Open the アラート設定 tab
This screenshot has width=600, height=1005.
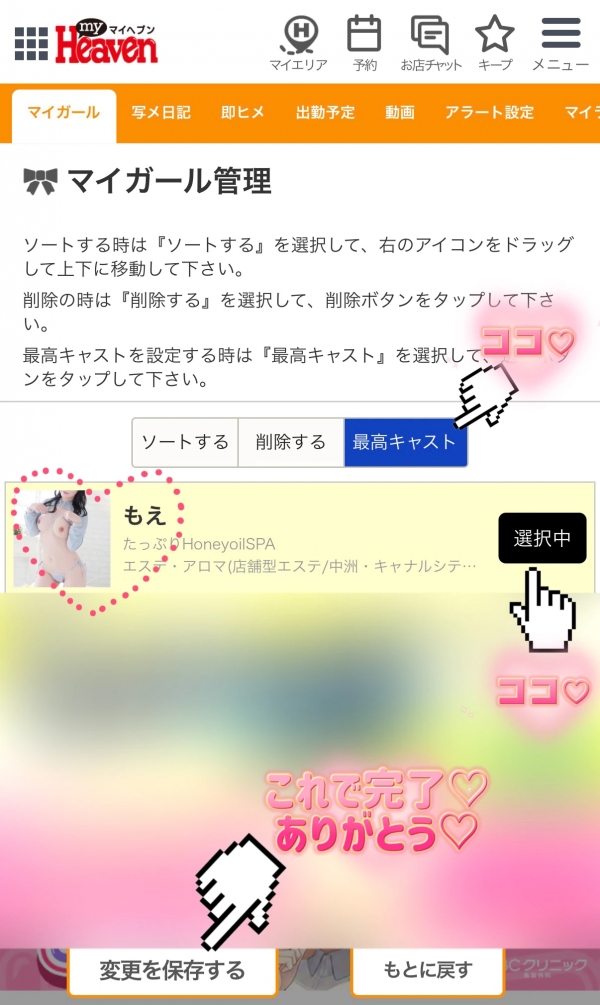490,113
